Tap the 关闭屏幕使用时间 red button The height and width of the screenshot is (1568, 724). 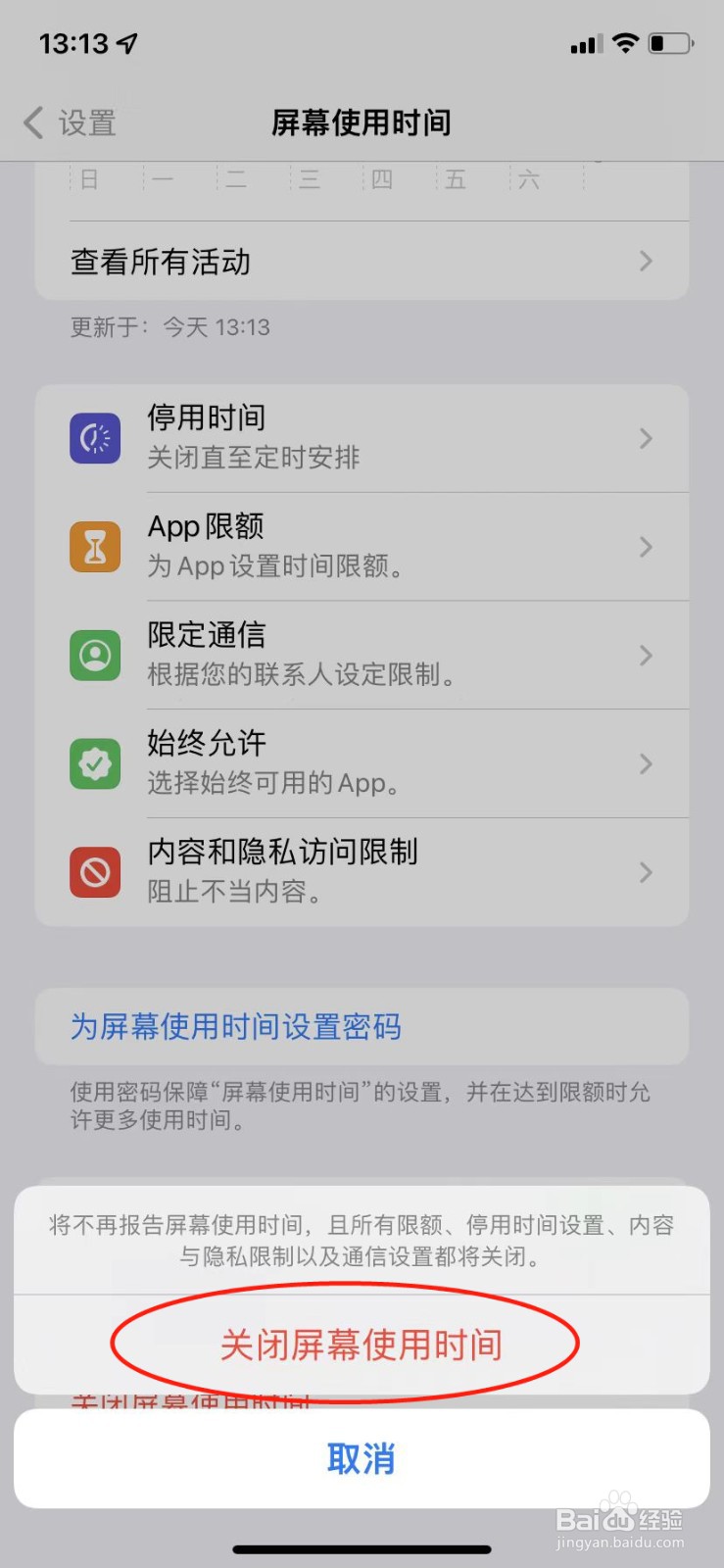point(362,1346)
